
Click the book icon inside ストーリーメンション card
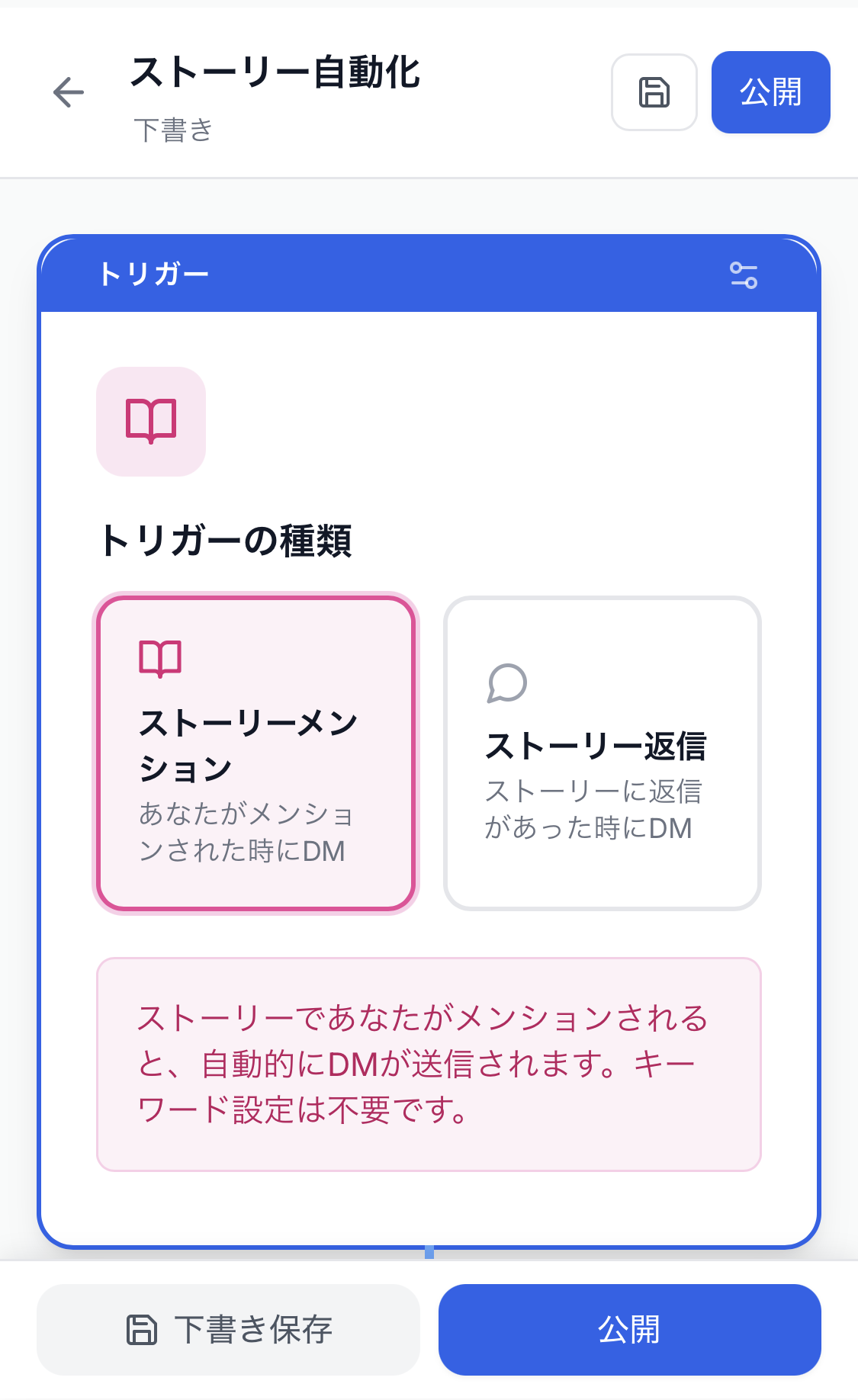tap(159, 657)
